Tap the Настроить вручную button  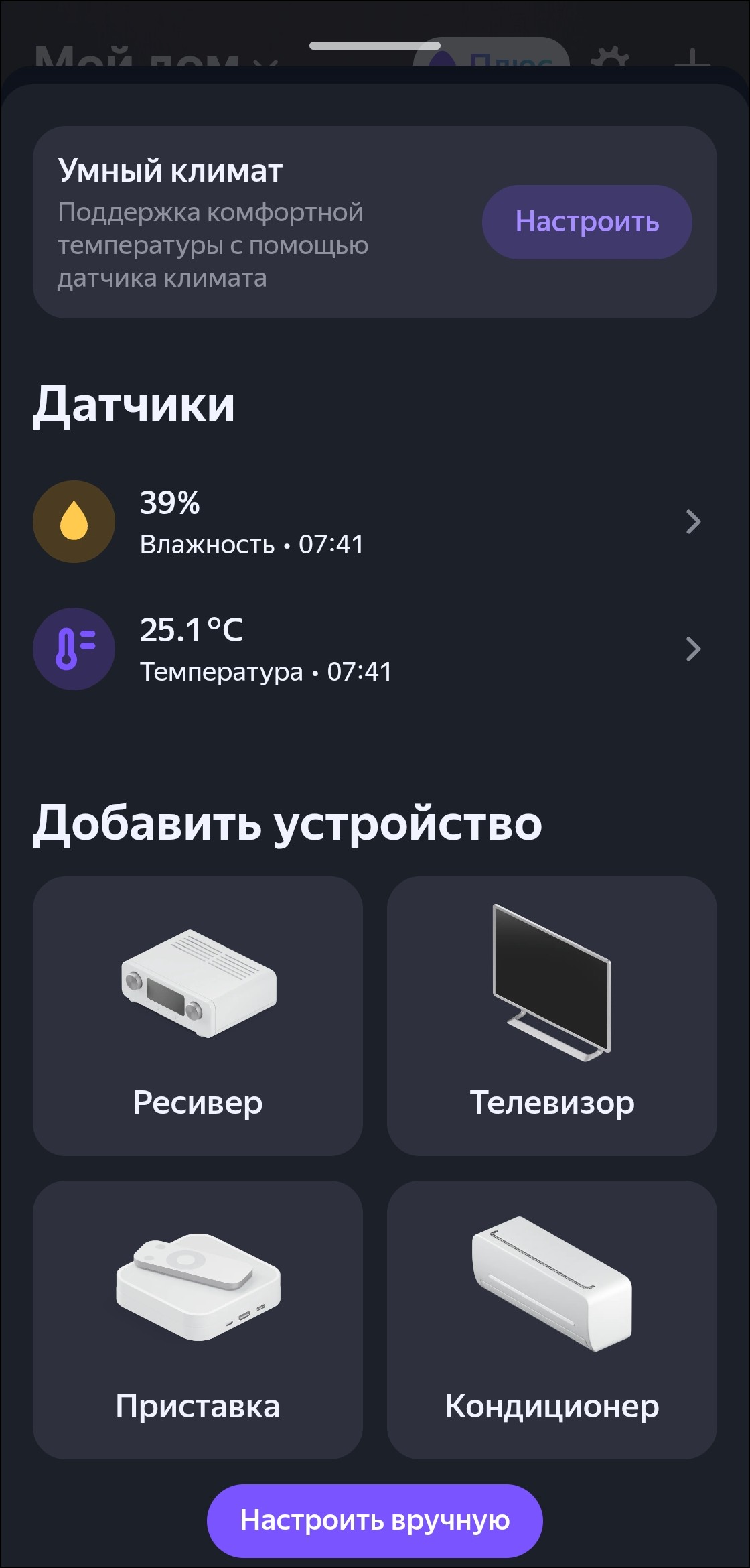coord(374,1520)
